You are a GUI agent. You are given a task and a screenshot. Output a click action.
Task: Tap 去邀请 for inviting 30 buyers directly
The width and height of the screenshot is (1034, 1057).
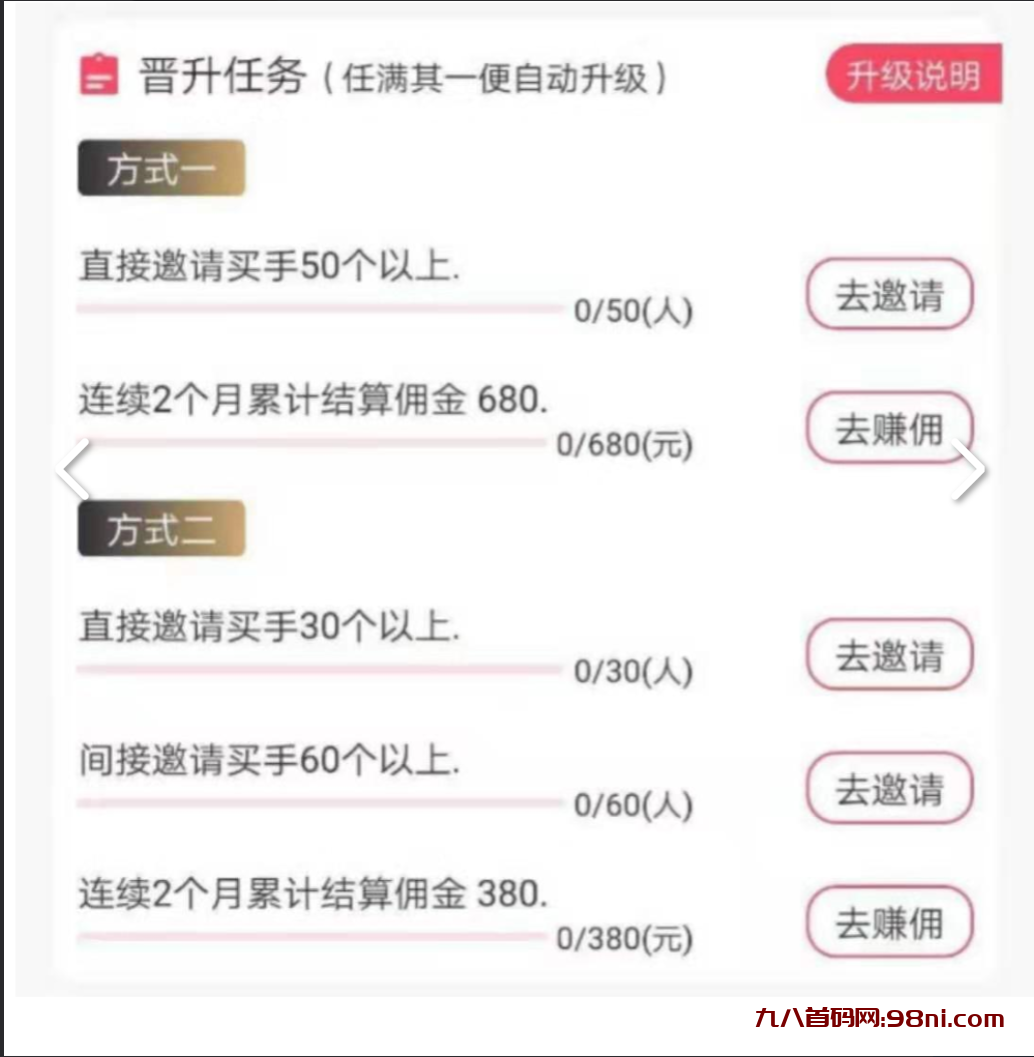coord(889,655)
